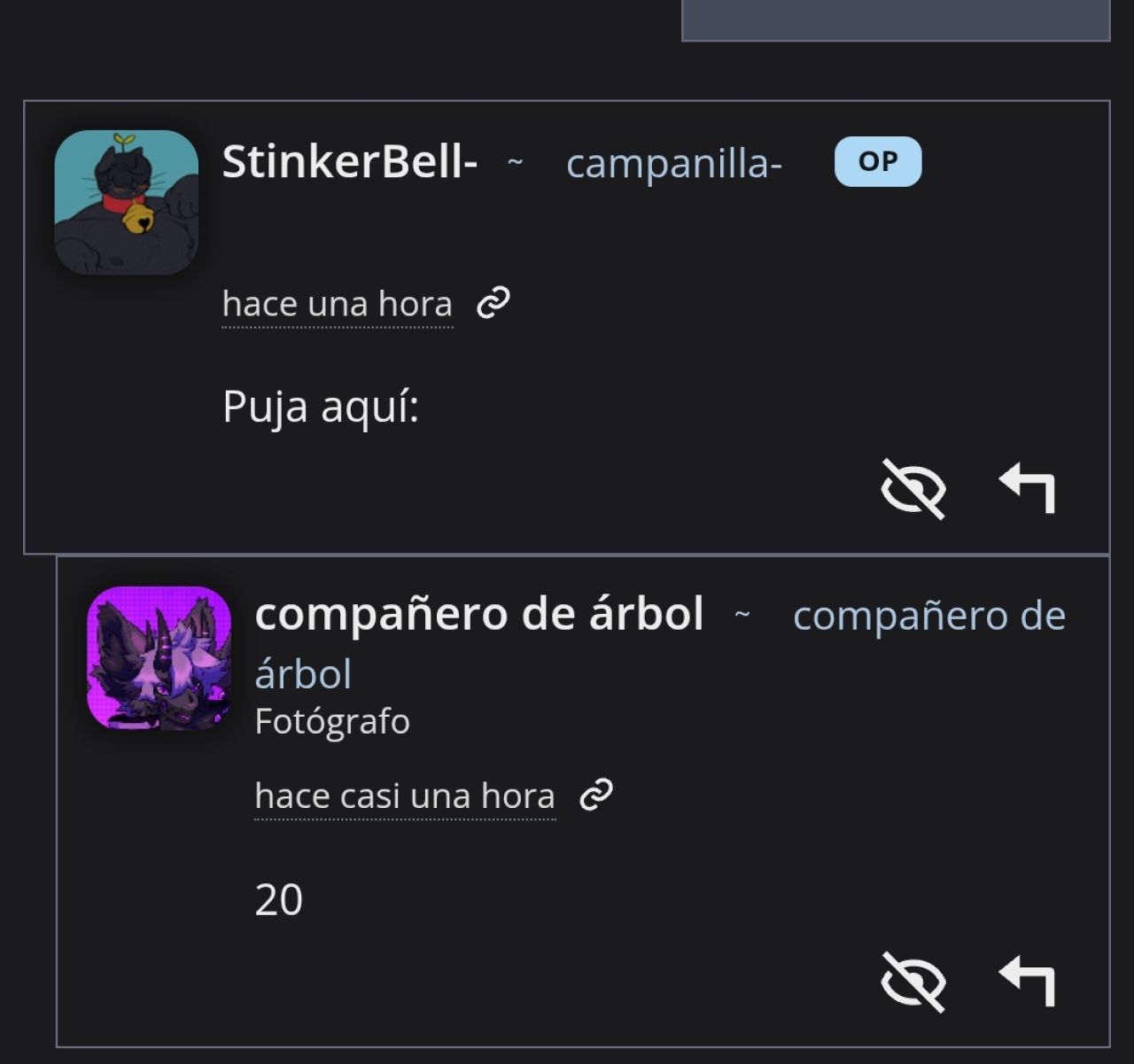This screenshot has height=1064, width=1134.
Task: Copy permalink of the "20" bid comment
Action: tap(596, 795)
